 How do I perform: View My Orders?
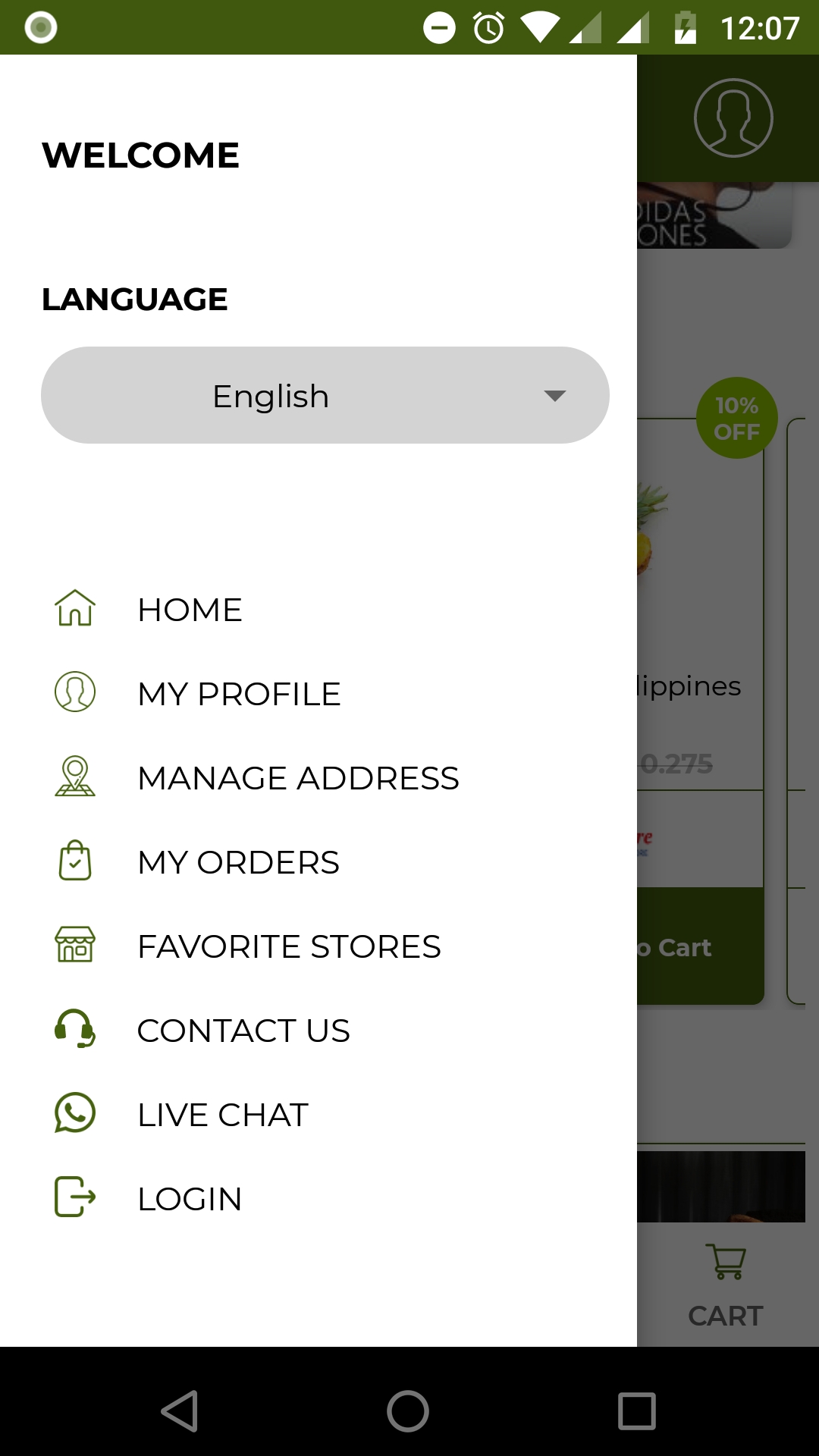318,861
